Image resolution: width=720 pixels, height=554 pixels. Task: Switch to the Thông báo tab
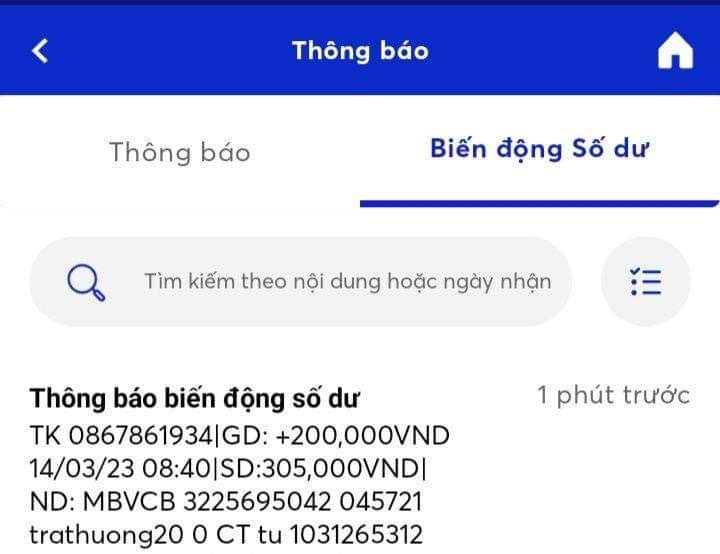coord(180,152)
